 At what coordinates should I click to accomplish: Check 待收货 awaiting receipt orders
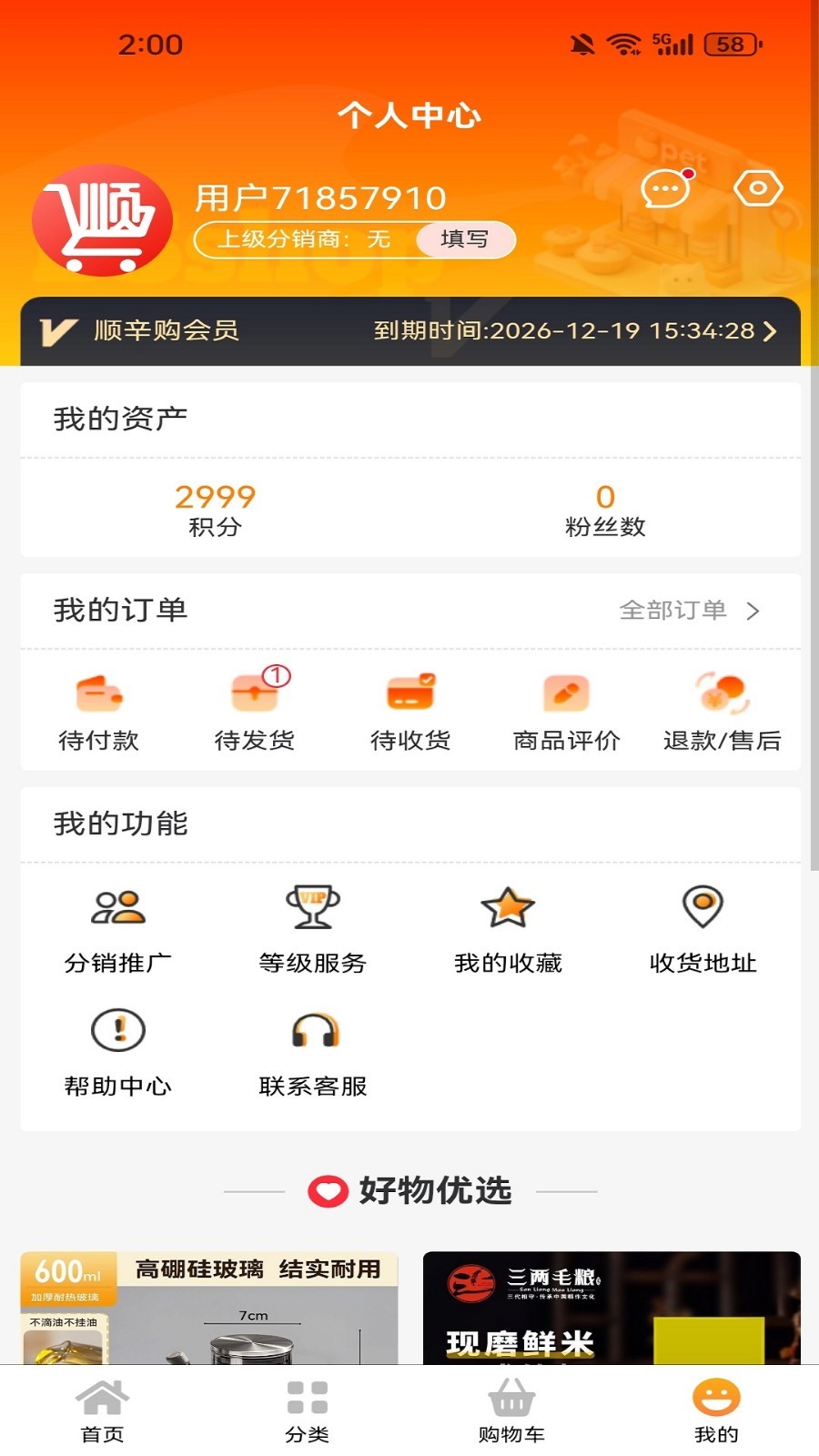pyautogui.click(x=409, y=710)
